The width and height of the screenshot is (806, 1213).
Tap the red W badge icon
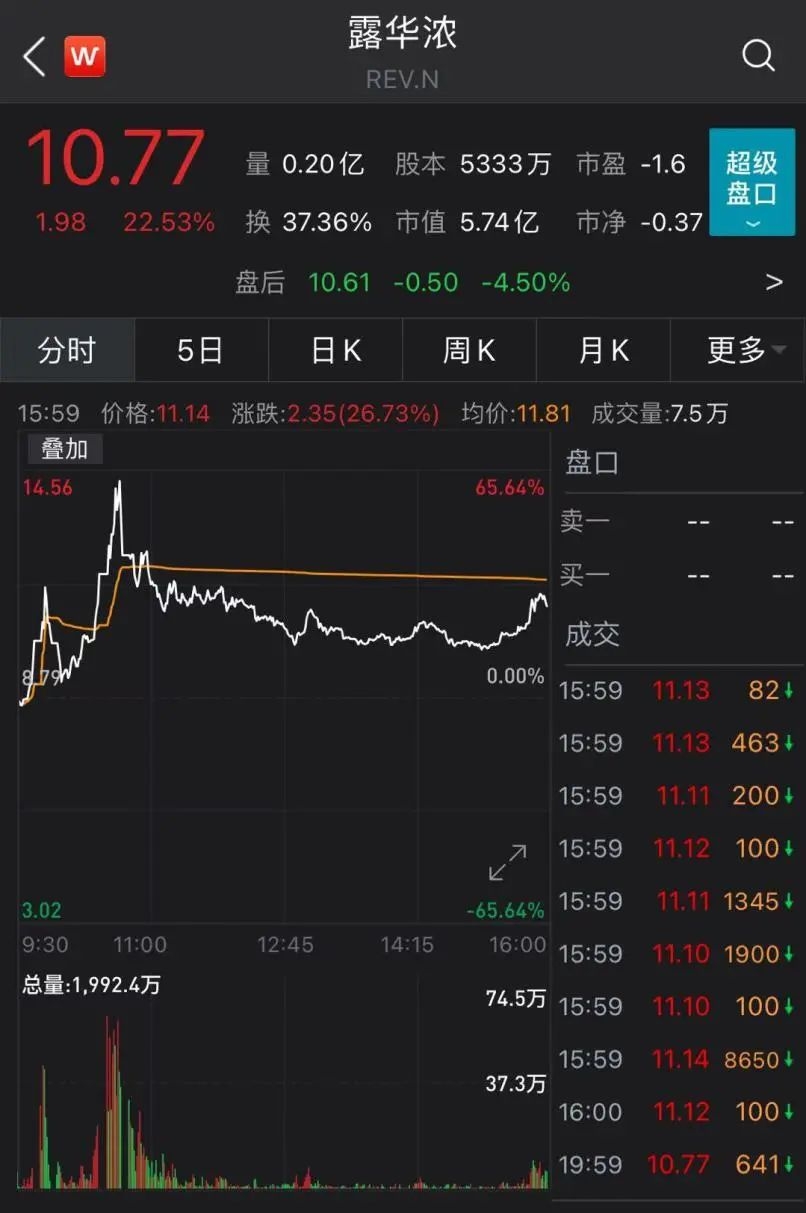point(85,57)
